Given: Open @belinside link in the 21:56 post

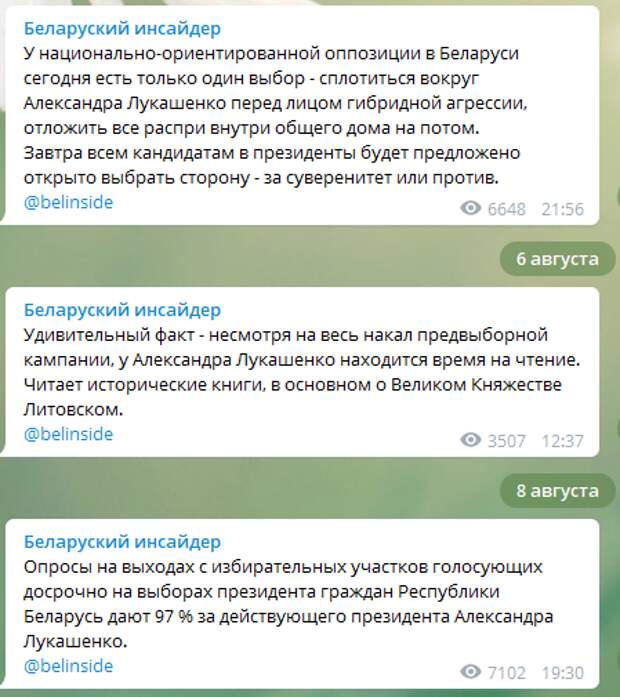Looking at the screenshot, I should click(x=68, y=202).
